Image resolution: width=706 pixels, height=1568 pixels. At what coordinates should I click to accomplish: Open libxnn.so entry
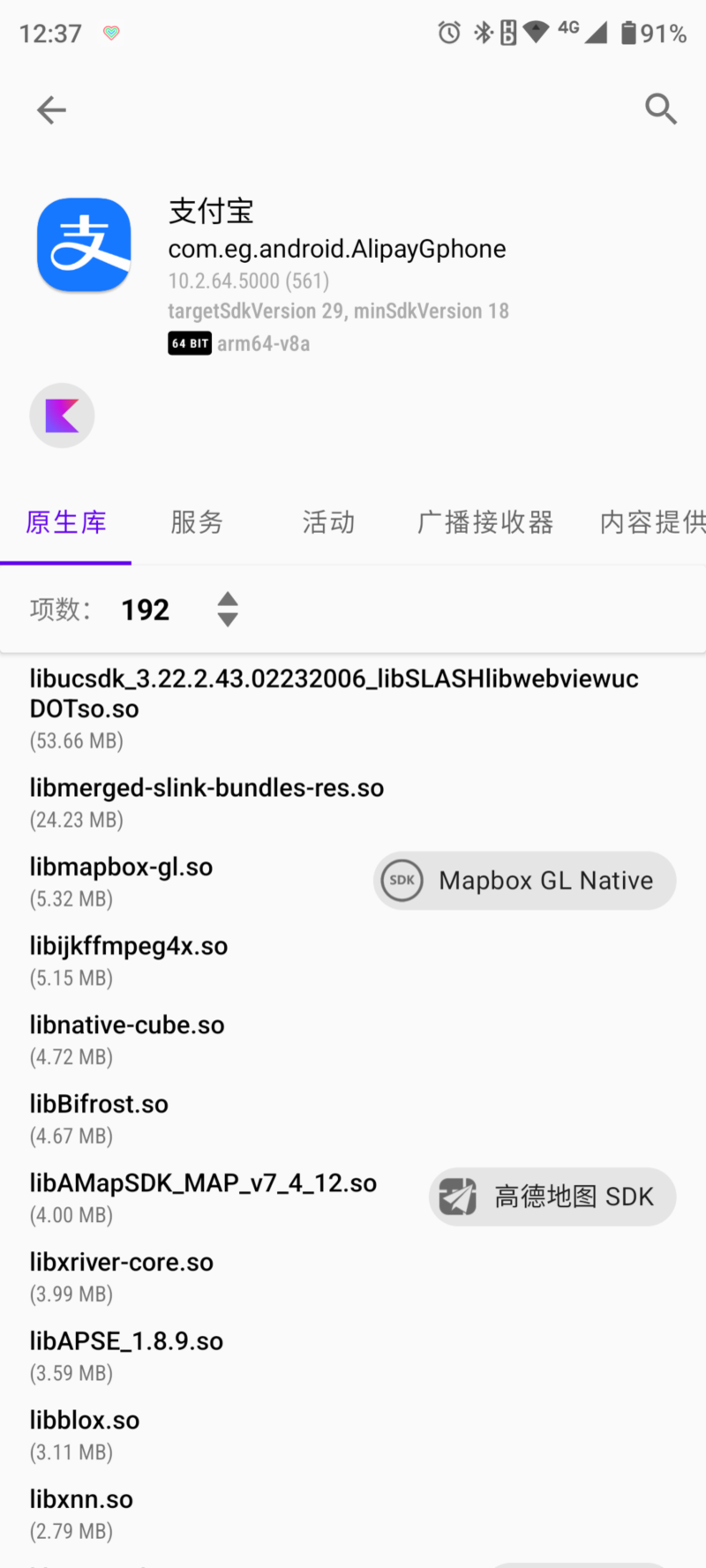click(81, 1513)
